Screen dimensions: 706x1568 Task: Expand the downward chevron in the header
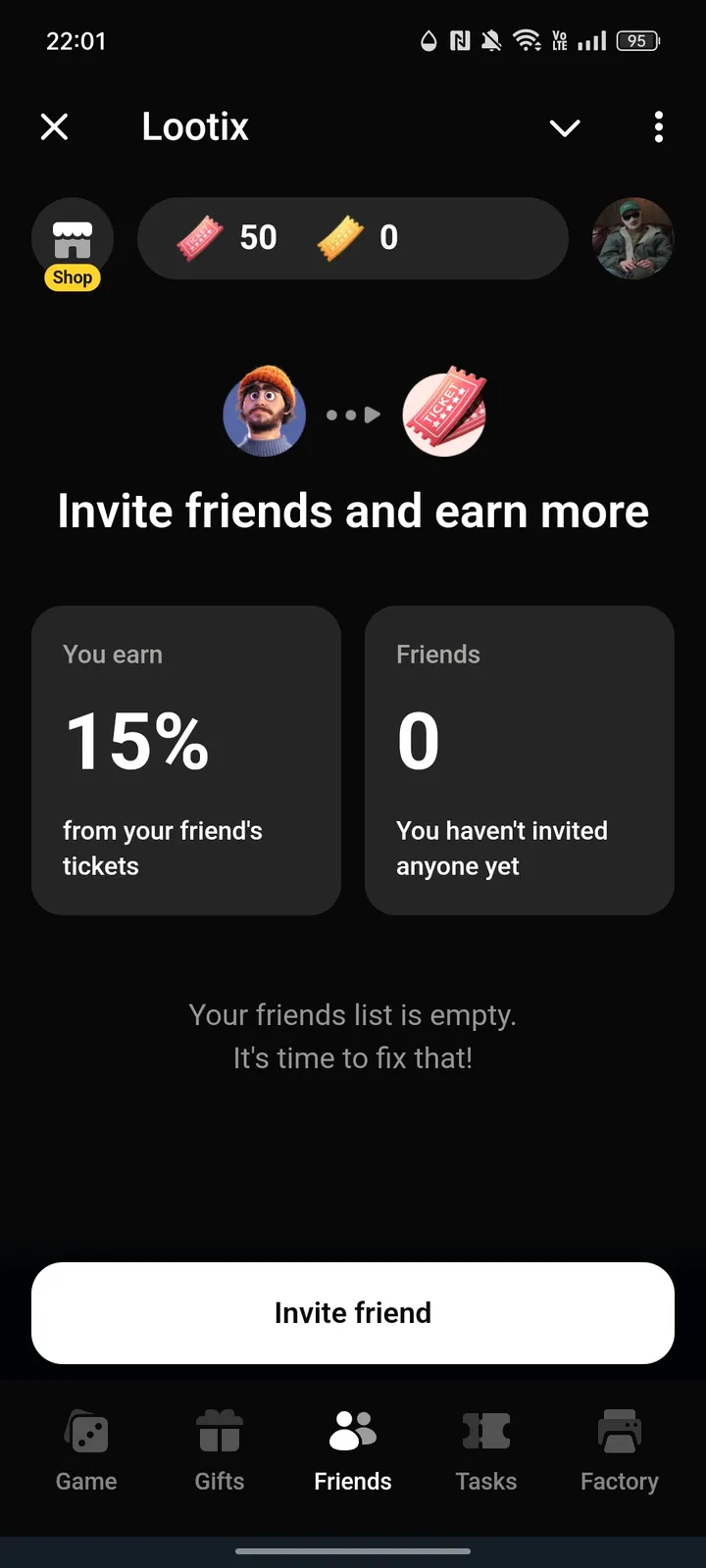click(x=565, y=127)
